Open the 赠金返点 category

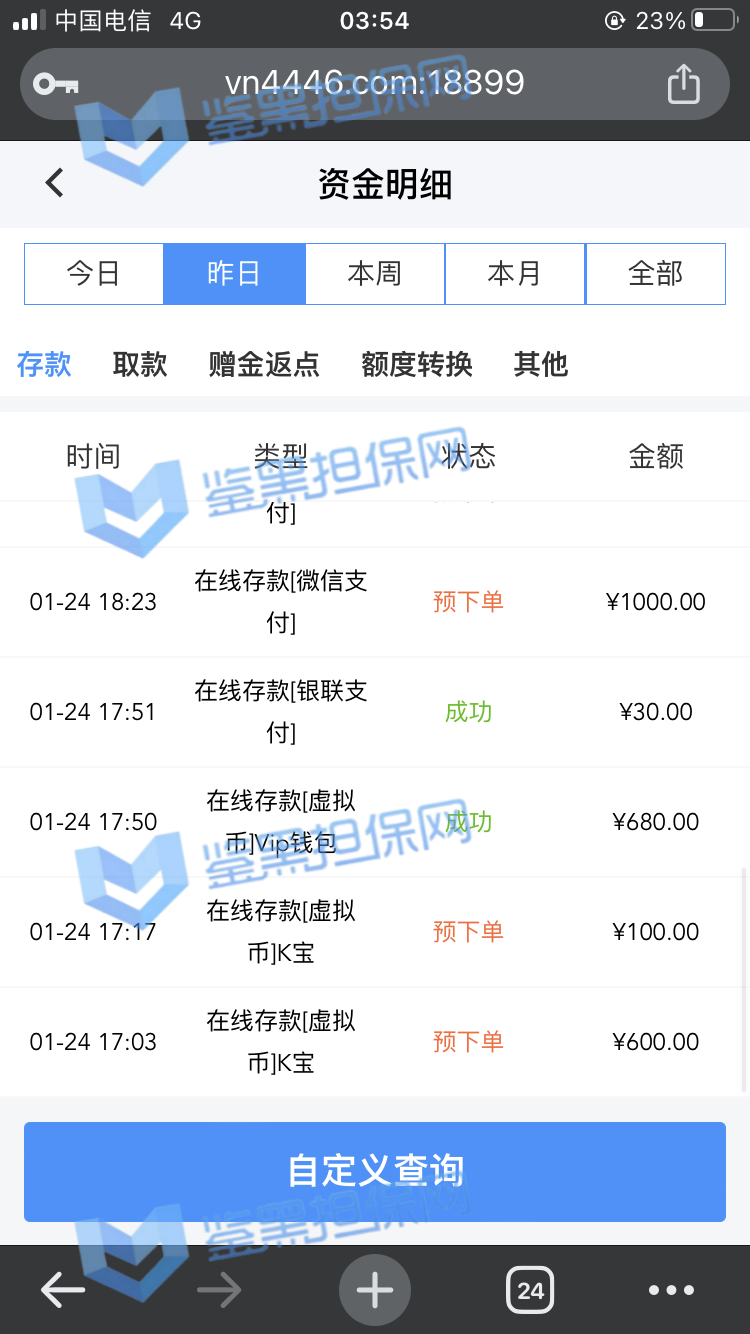(264, 364)
